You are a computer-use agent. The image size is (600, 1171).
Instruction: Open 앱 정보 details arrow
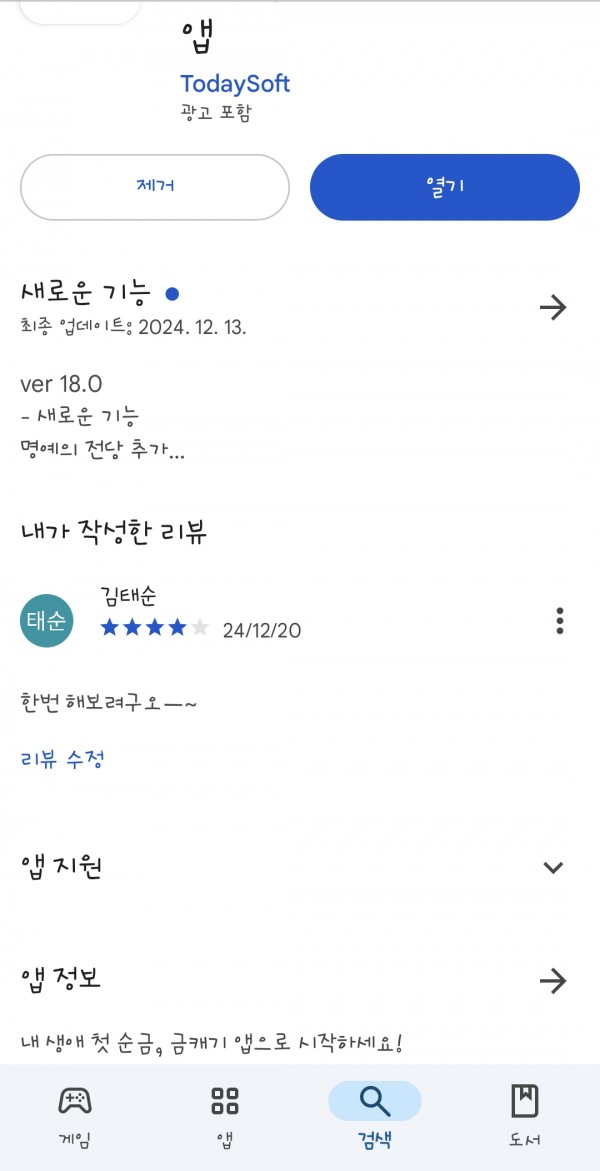(553, 981)
